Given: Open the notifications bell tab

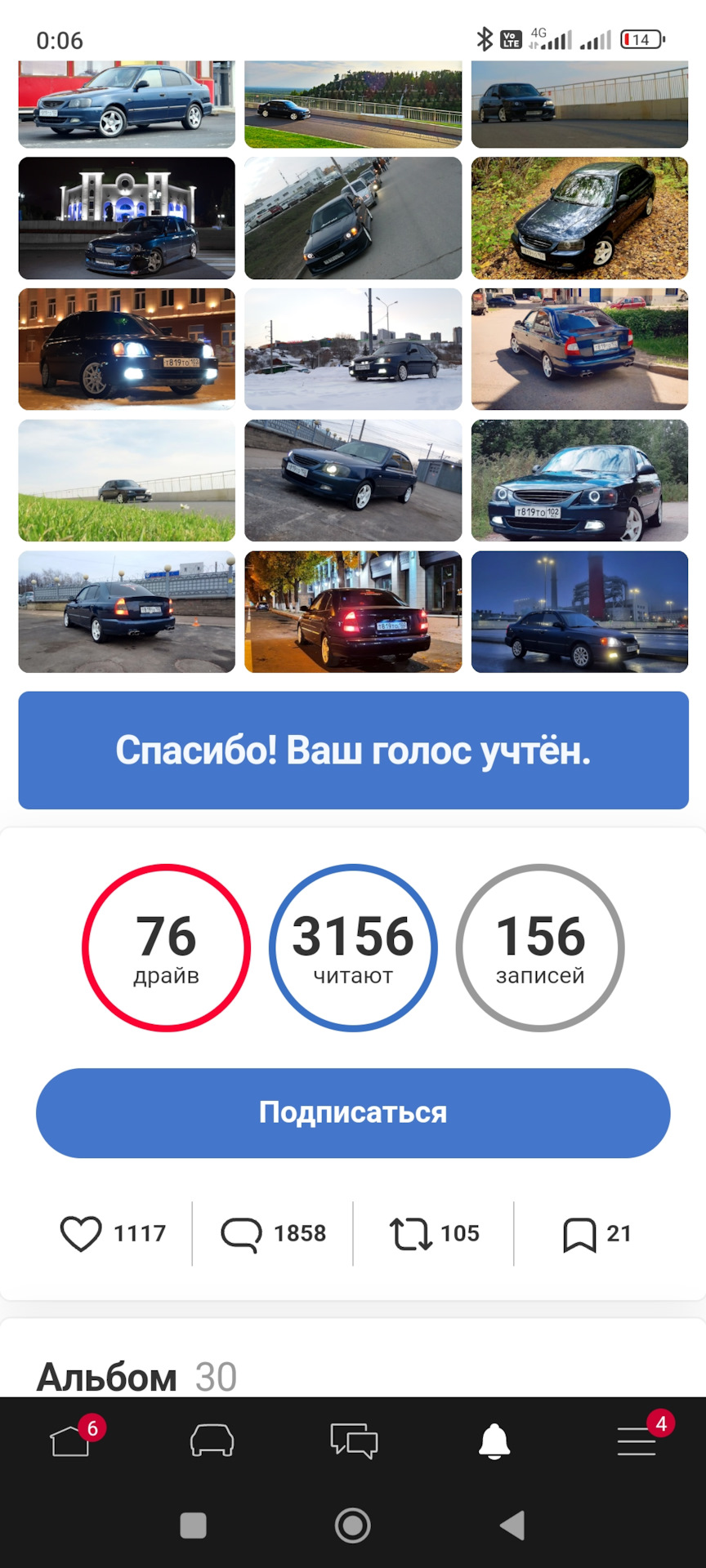Looking at the screenshot, I should pos(494,1441).
